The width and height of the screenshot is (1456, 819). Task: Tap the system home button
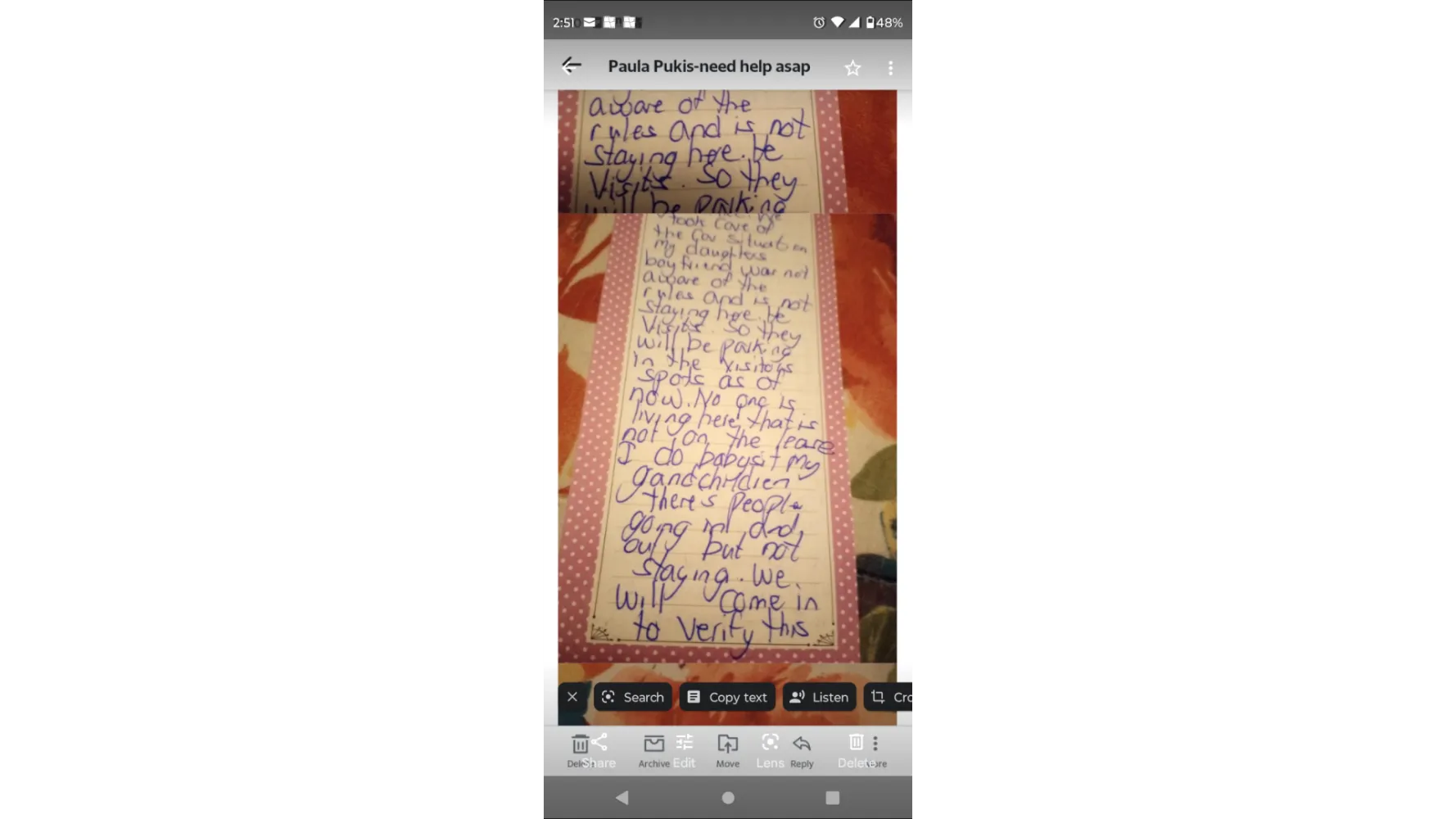click(727, 798)
